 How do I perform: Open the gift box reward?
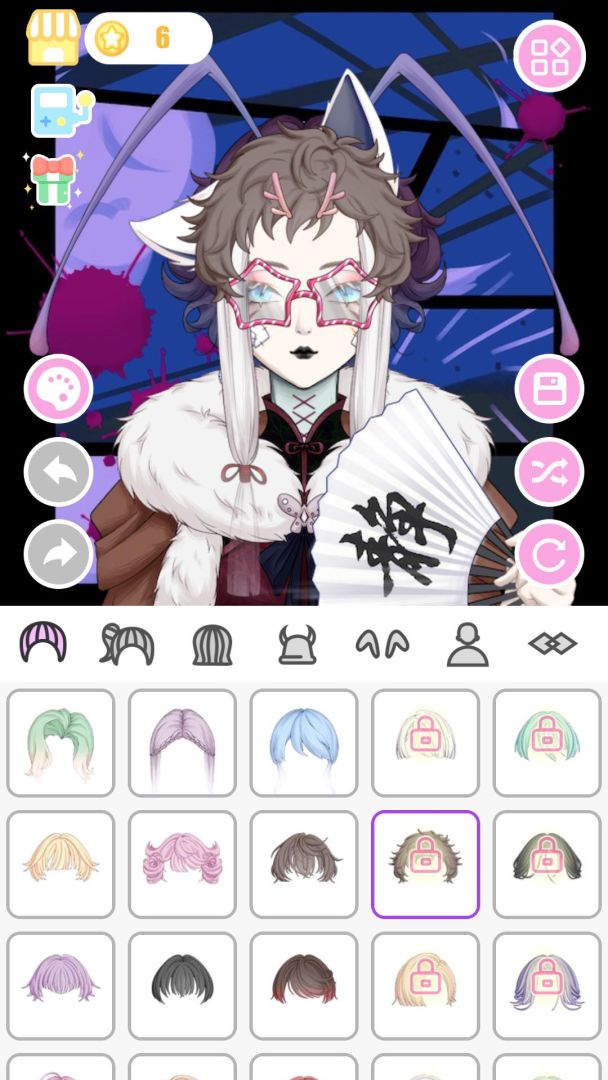pos(52,178)
